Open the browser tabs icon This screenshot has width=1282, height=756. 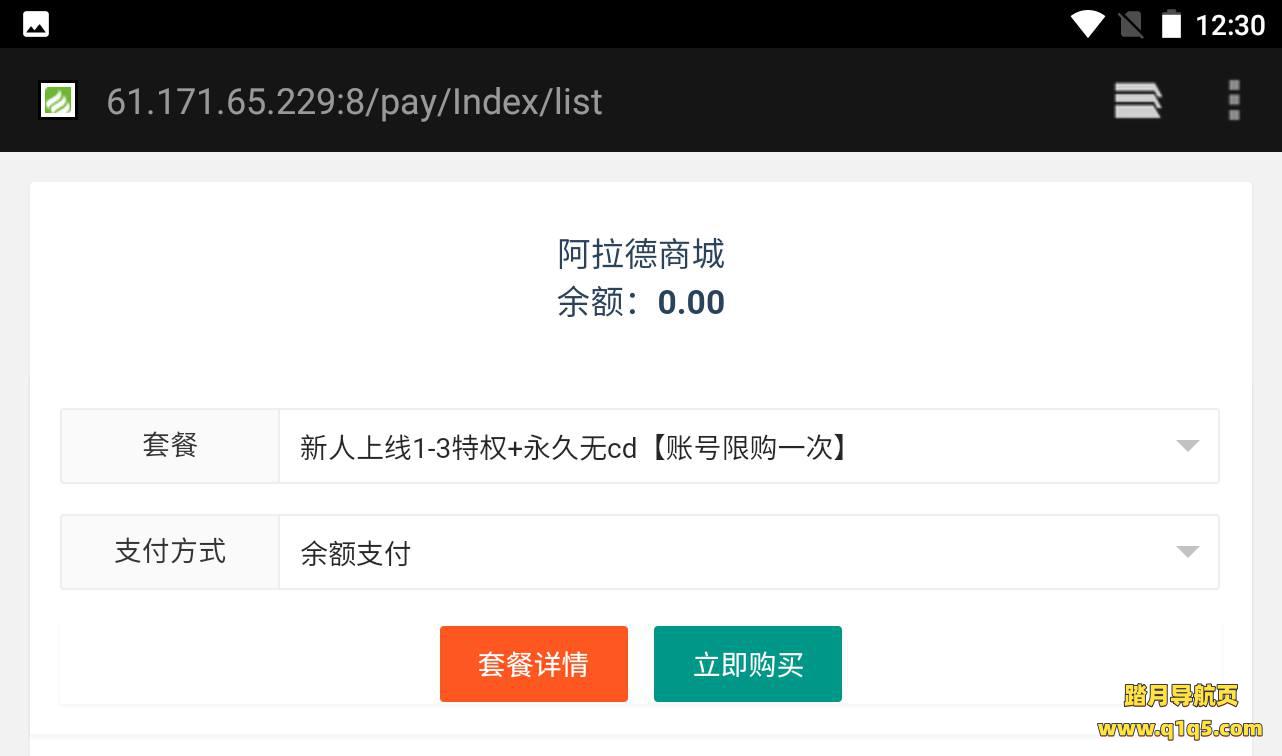pyautogui.click(x=1137, y=101)
